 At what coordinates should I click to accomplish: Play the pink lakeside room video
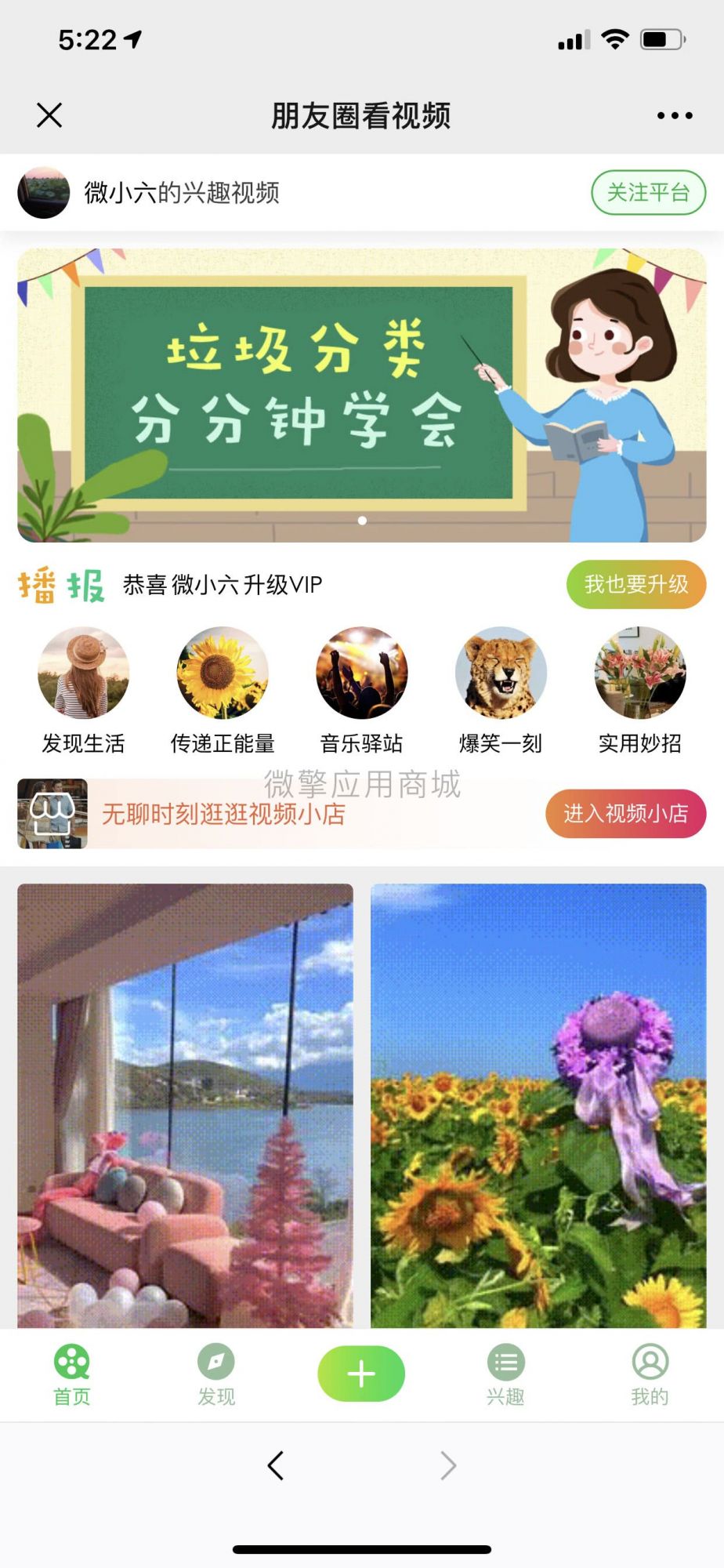point(185,1105)
